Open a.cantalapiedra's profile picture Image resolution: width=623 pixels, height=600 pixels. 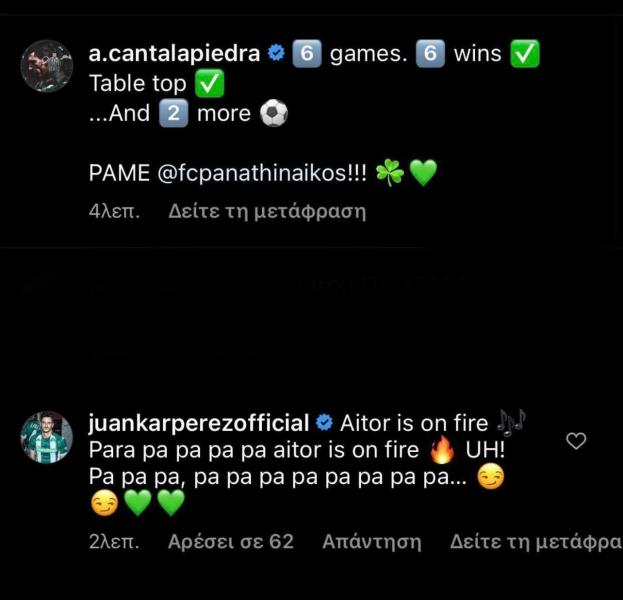point(47,66)
